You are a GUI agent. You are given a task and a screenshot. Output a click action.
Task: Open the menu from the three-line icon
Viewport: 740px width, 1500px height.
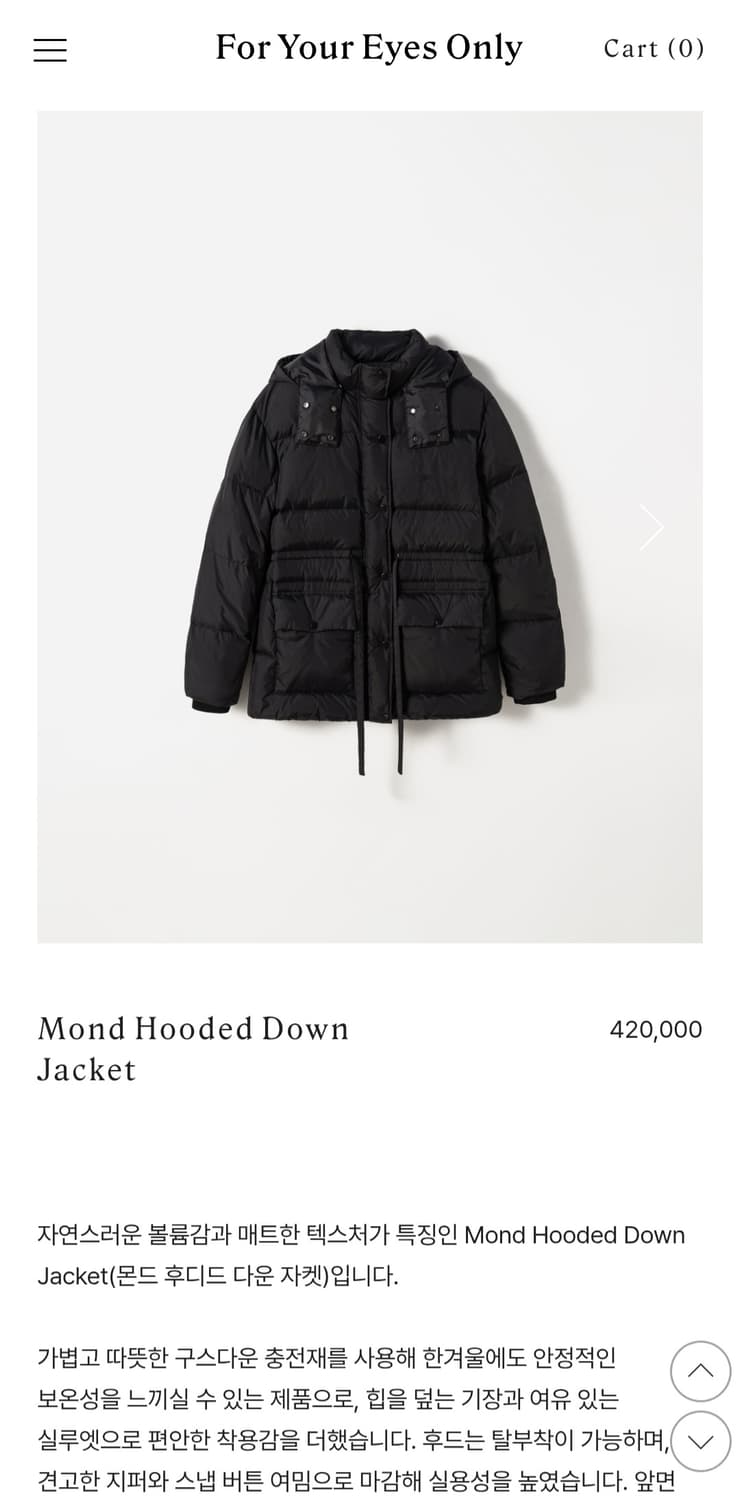point(49,49)
